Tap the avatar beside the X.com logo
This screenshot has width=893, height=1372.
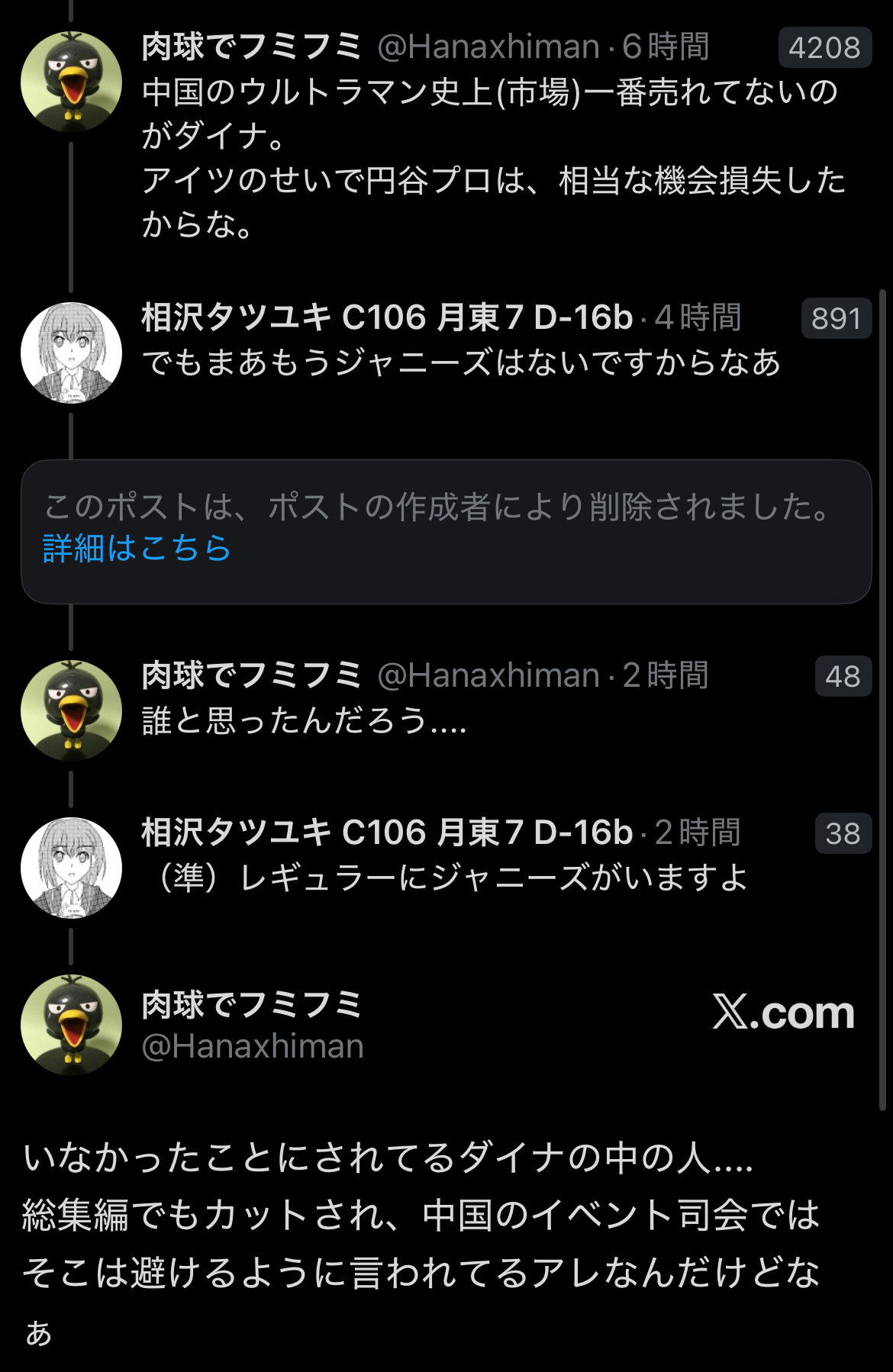click(71, 1025)
